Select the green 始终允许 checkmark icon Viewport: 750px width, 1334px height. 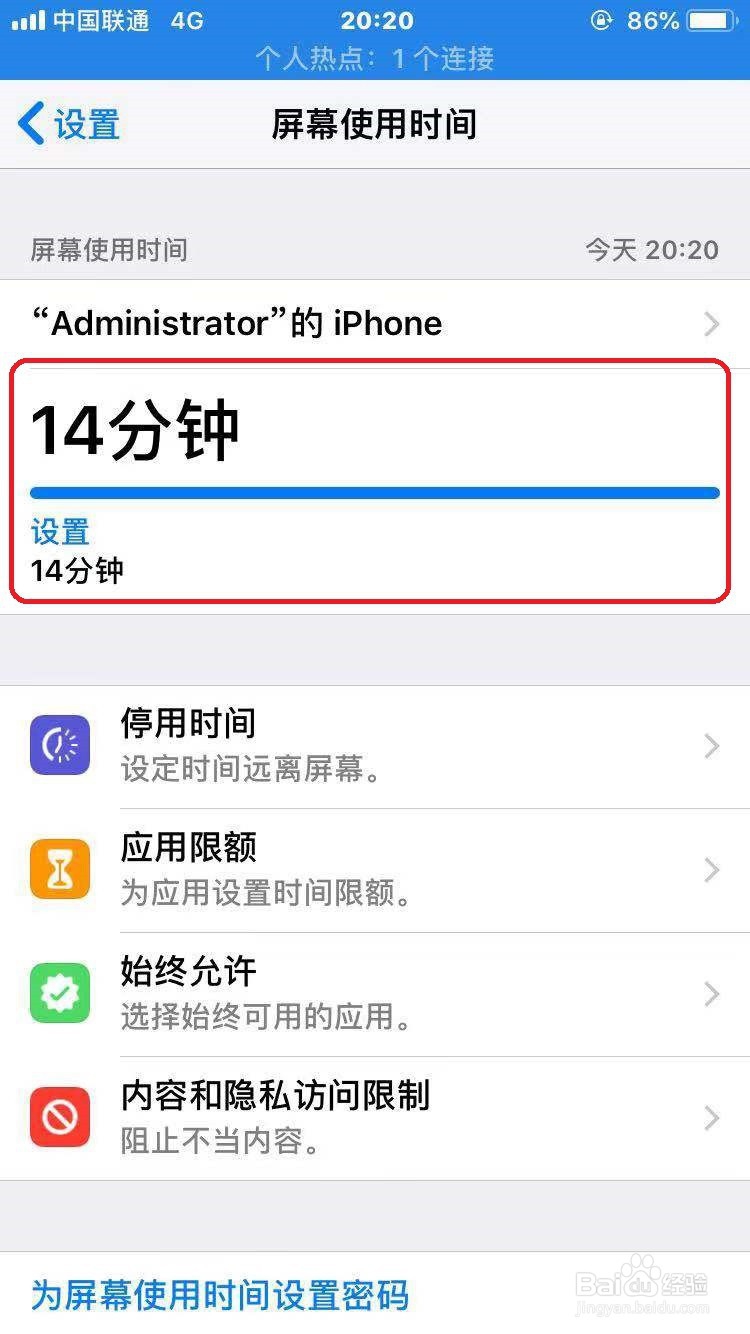[x=59, y=993]
